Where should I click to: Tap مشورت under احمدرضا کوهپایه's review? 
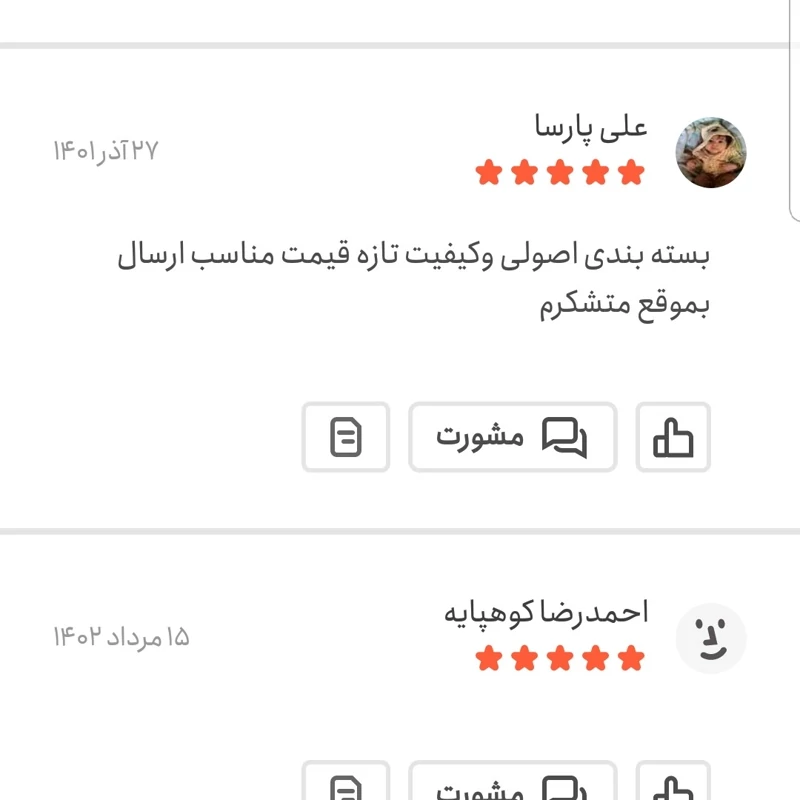click(512, 785)
